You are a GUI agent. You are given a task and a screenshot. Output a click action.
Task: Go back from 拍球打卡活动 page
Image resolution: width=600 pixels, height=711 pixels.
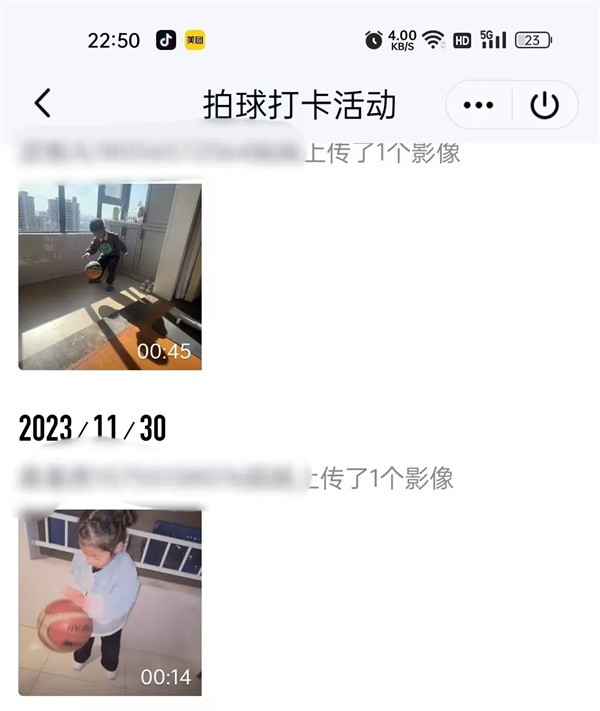[x=42, y=104]
